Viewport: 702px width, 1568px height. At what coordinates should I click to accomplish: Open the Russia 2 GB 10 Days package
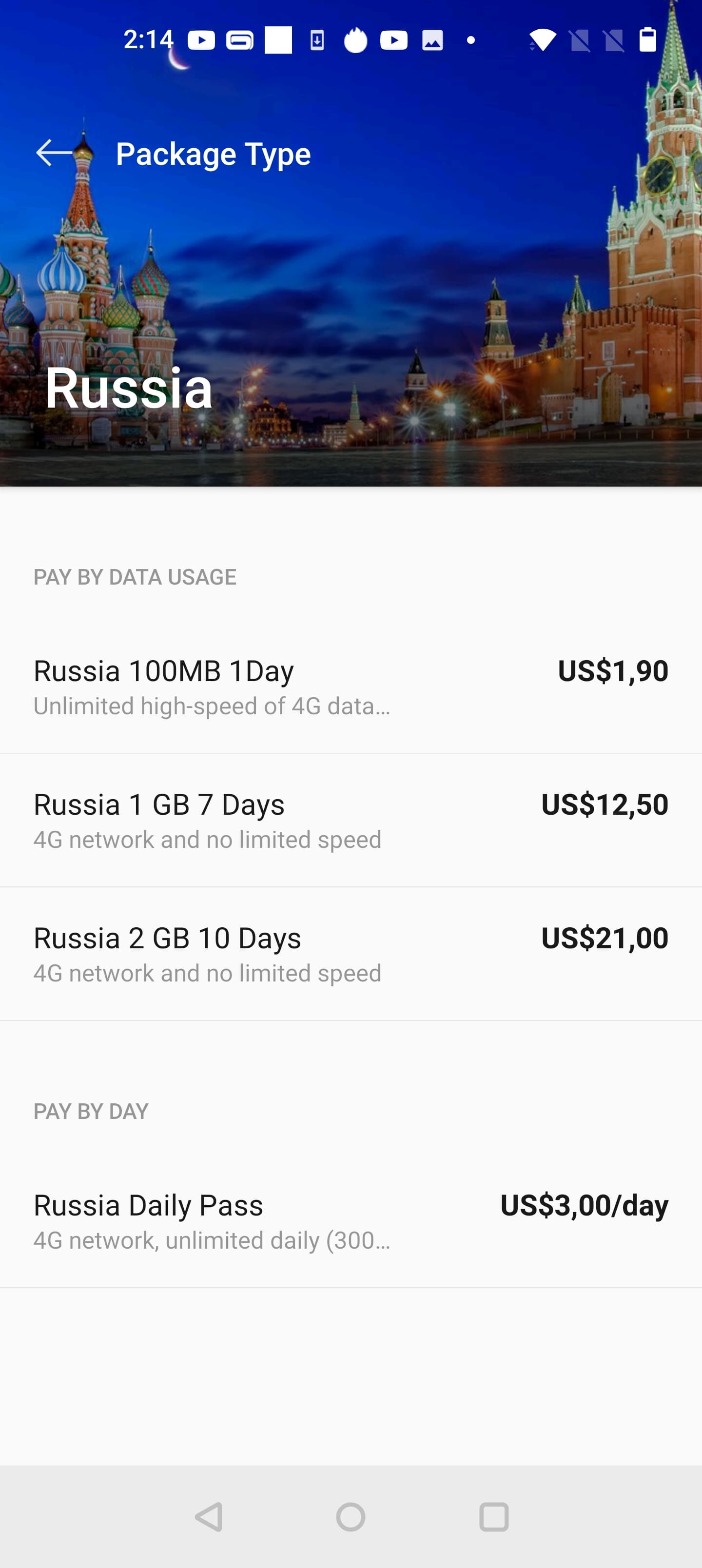coord(351,954)
